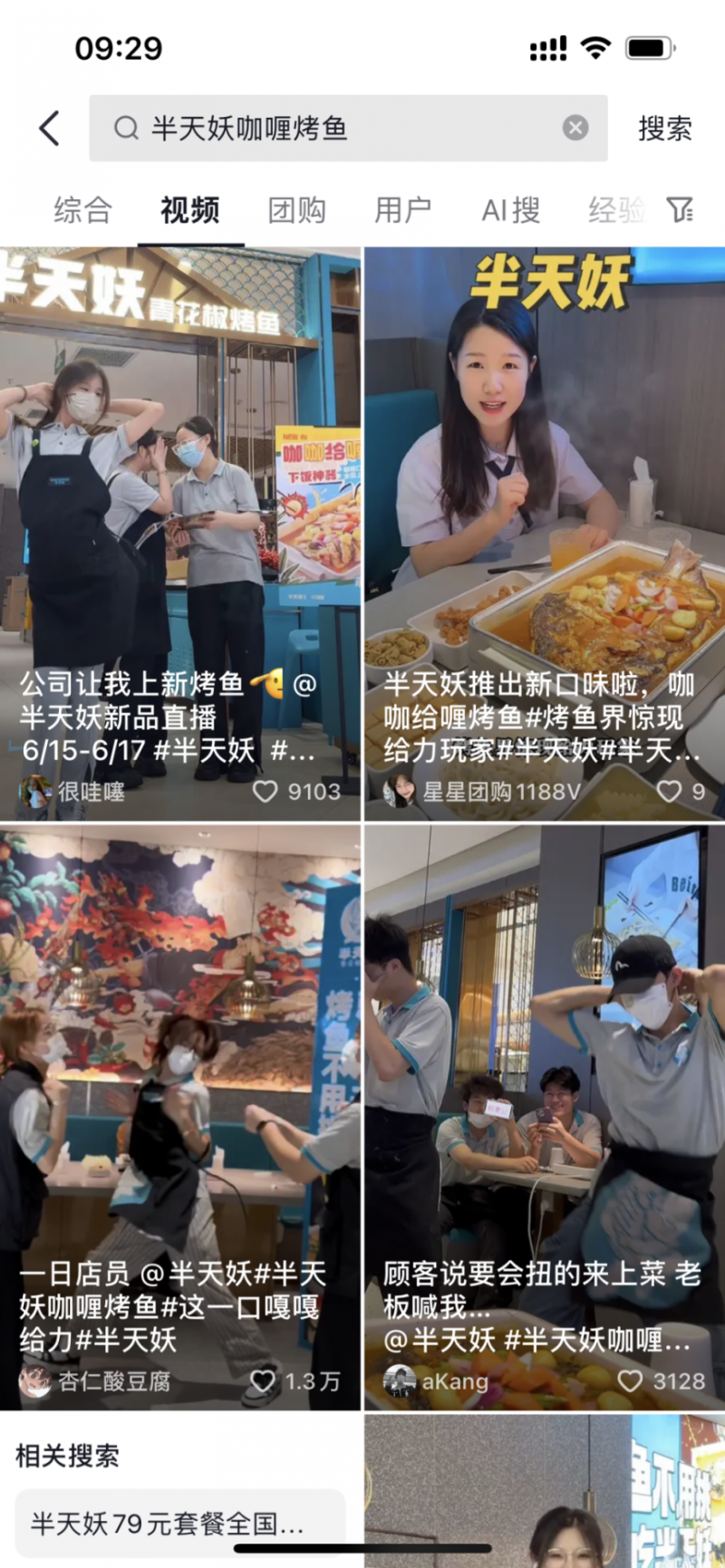725x1568 pixels.
Task: Like the video by 很哇噻
Action: pyautogui.click(x=265, y=792)
